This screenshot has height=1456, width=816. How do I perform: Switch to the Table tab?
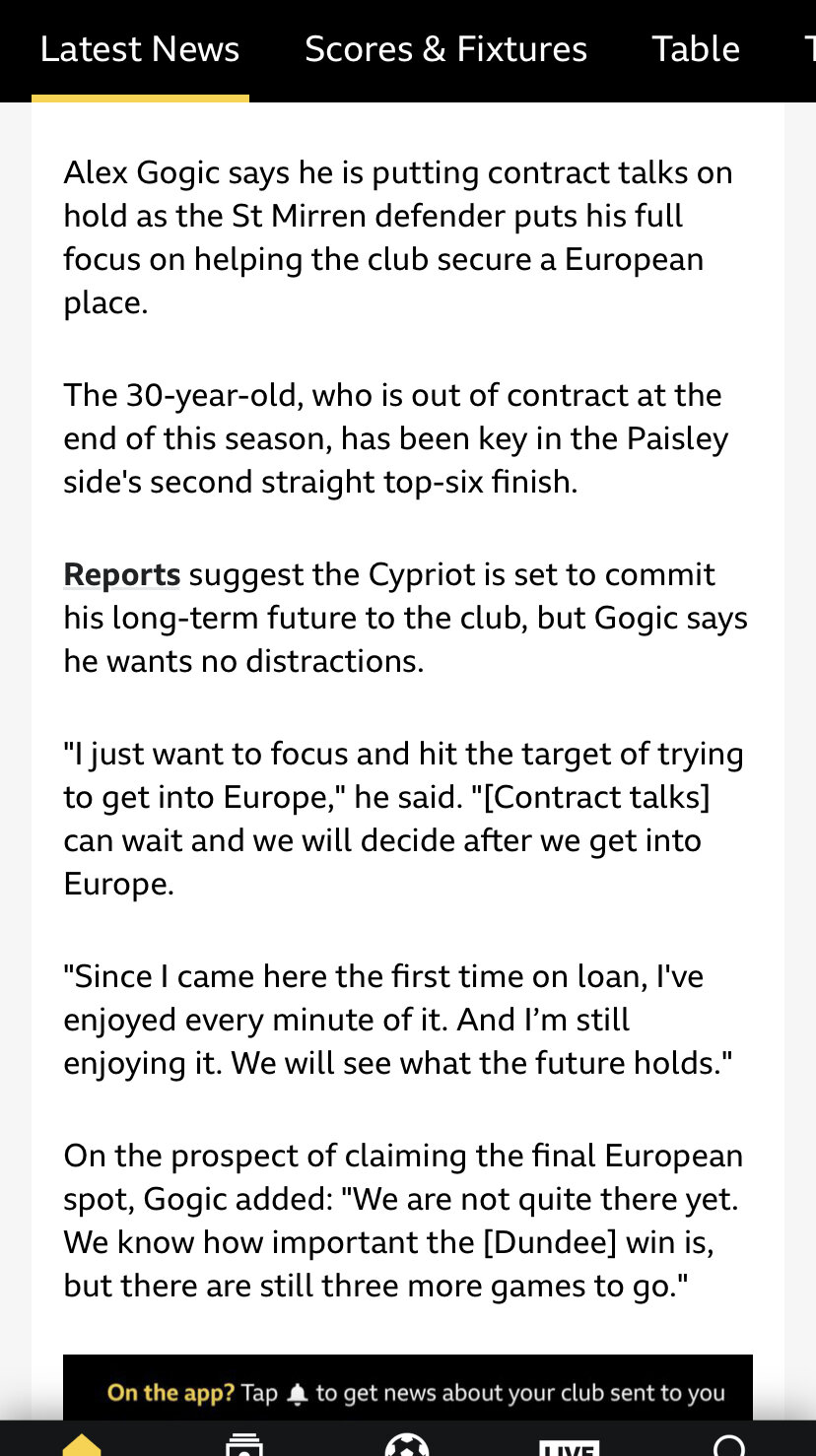[696, 49]
